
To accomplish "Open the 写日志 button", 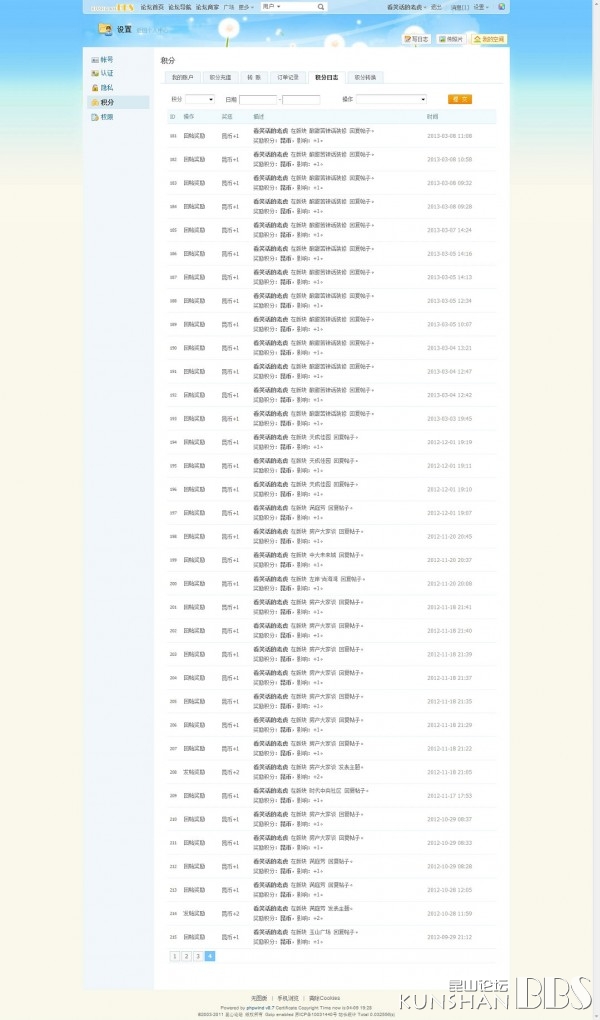I will point(416,39).
